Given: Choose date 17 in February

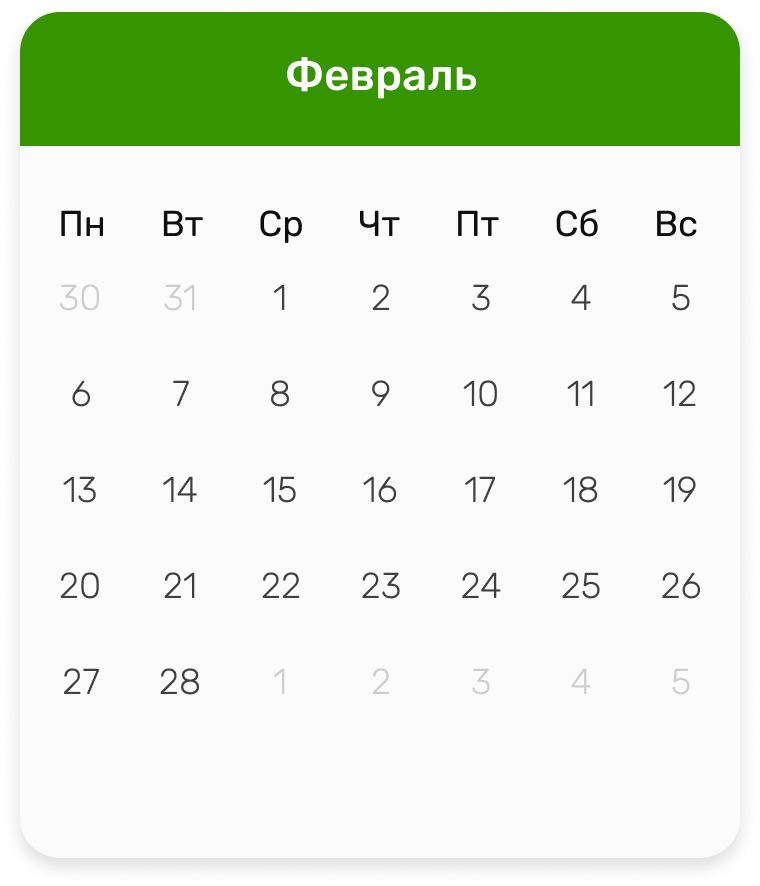Looking at the screenshot, I should point(480,490).
